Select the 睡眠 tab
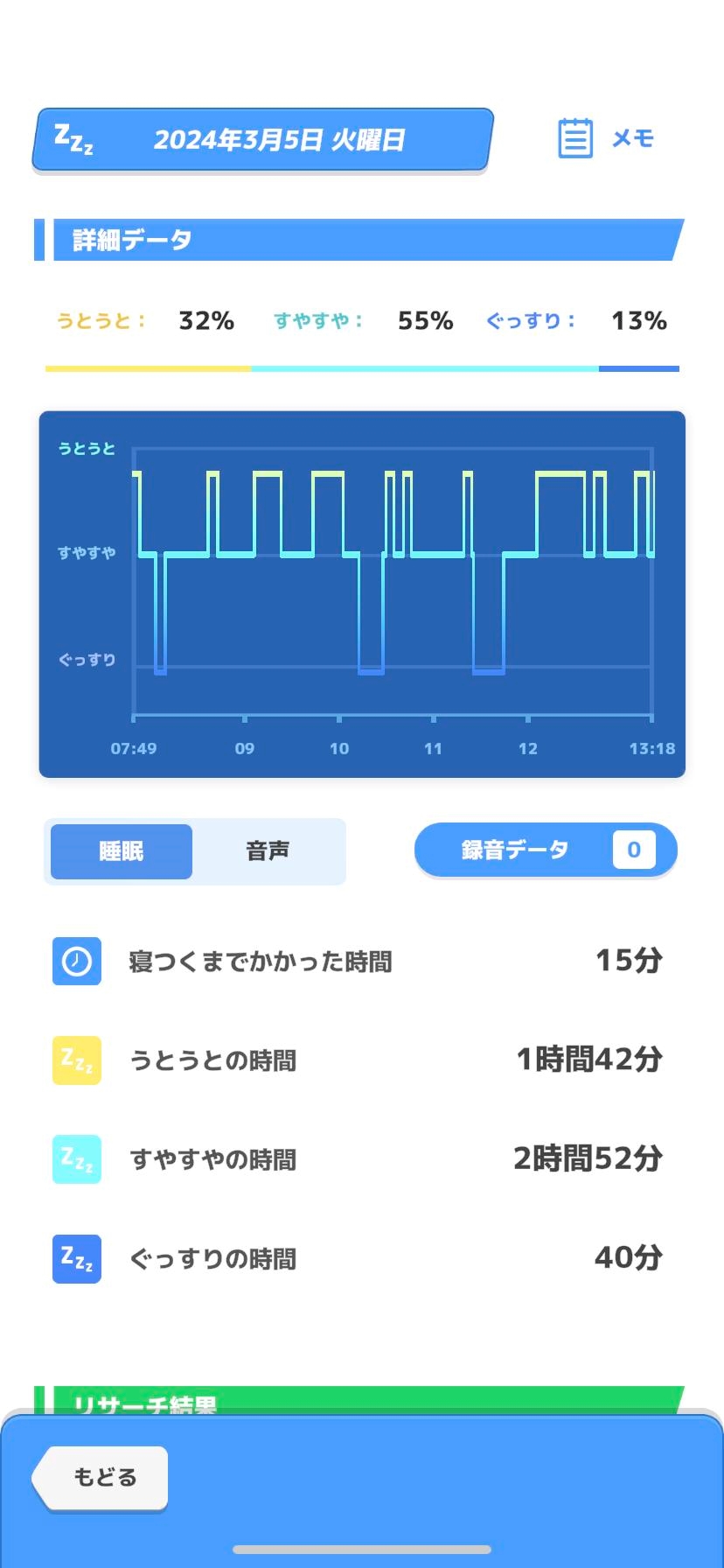Screen dimensions: 724x1568 click(122, 851)
